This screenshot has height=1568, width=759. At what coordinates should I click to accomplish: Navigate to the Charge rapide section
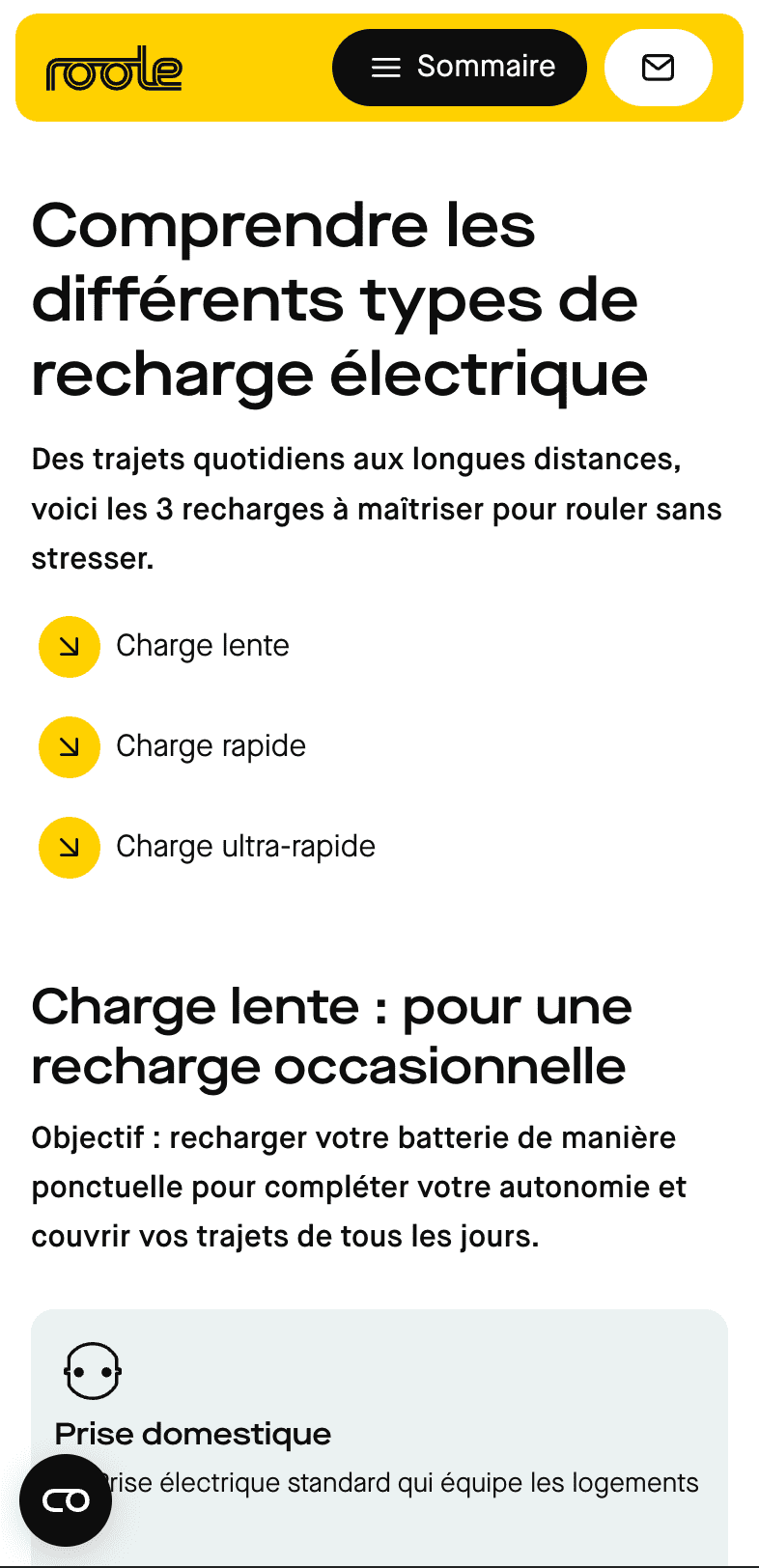tap(210, 745)
